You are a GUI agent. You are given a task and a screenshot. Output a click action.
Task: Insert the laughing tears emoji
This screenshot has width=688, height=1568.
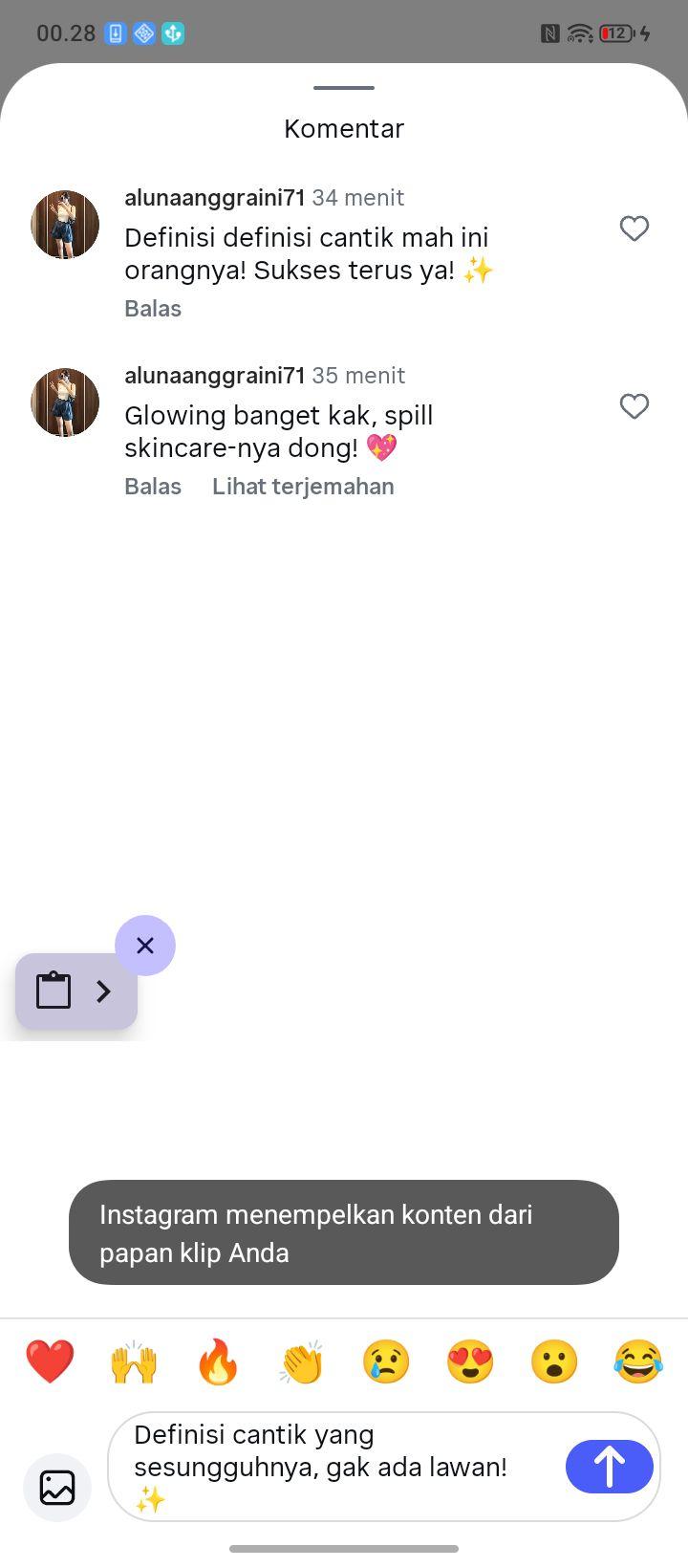638,1361
